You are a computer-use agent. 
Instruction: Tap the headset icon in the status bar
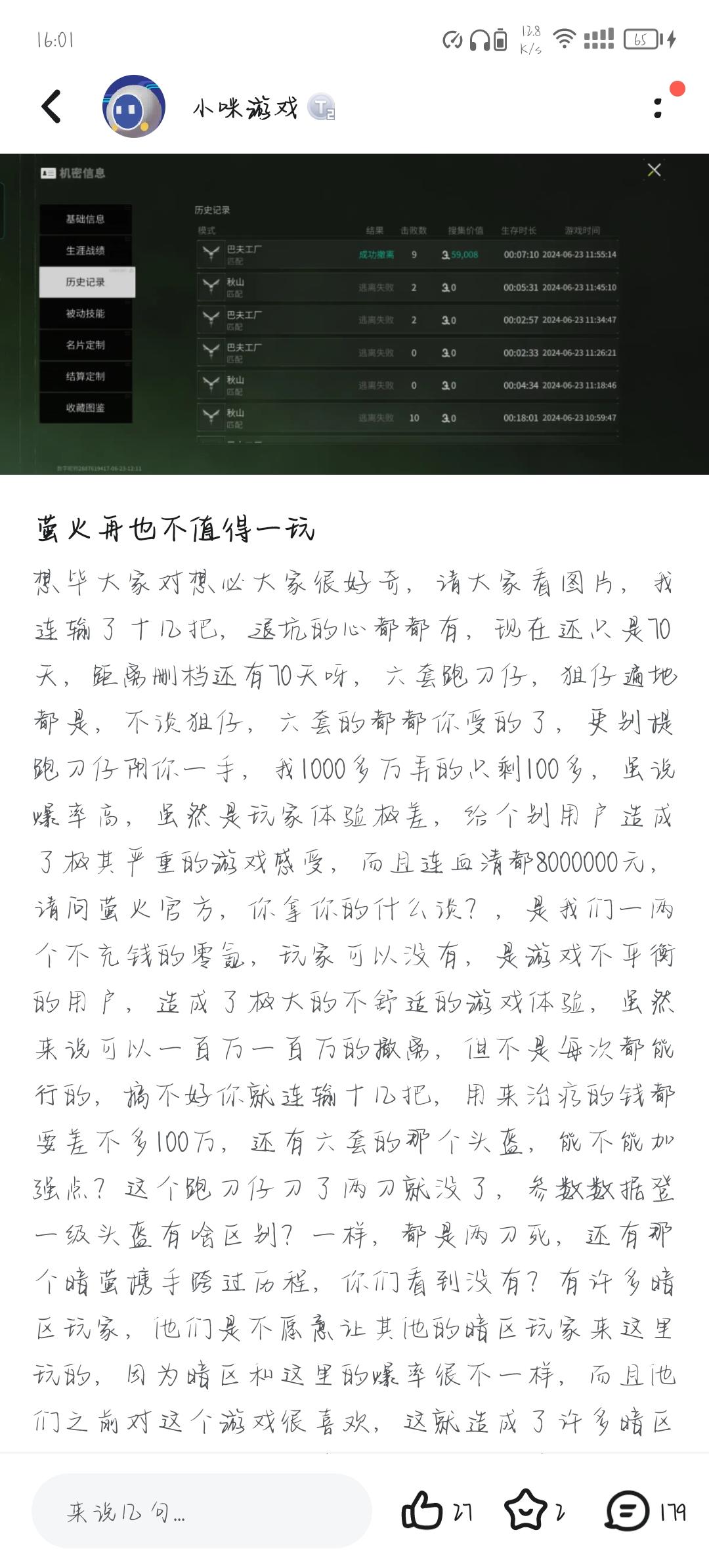pos(479,39)
